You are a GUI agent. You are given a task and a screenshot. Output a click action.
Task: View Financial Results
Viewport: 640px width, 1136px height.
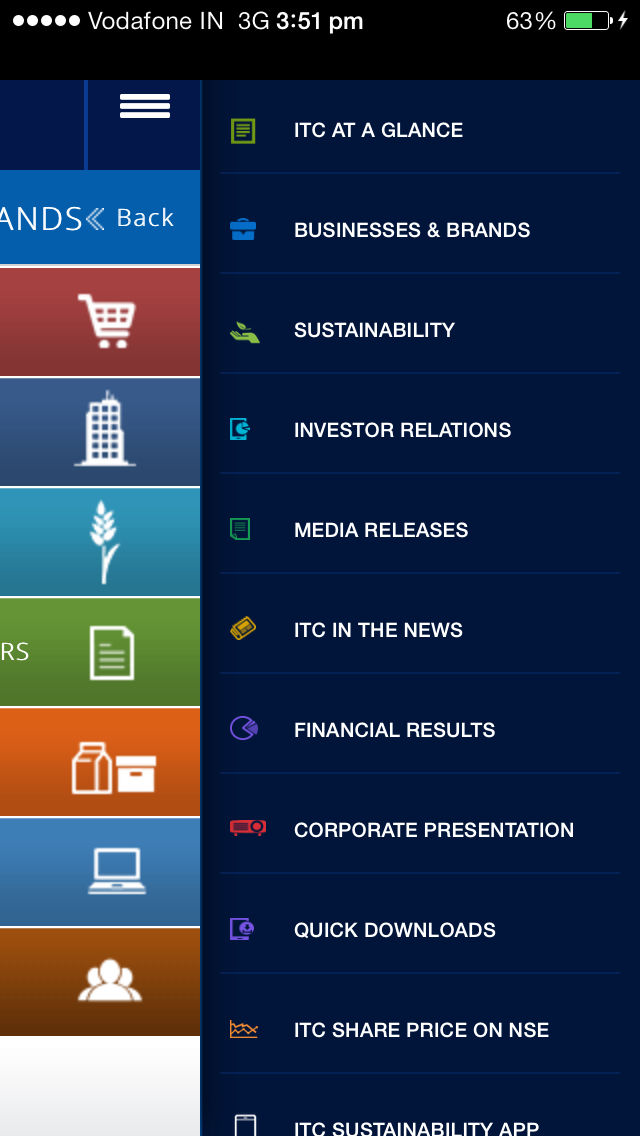tap(420, 730)
